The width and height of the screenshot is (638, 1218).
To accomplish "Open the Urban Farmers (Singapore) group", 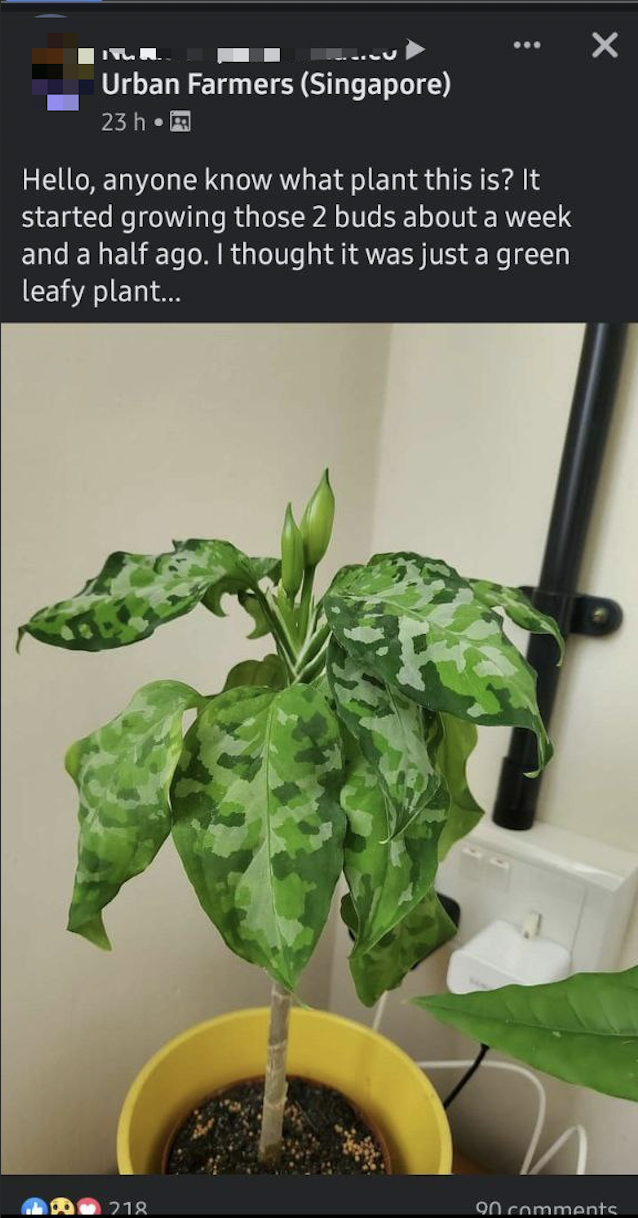I will (276, 84).
